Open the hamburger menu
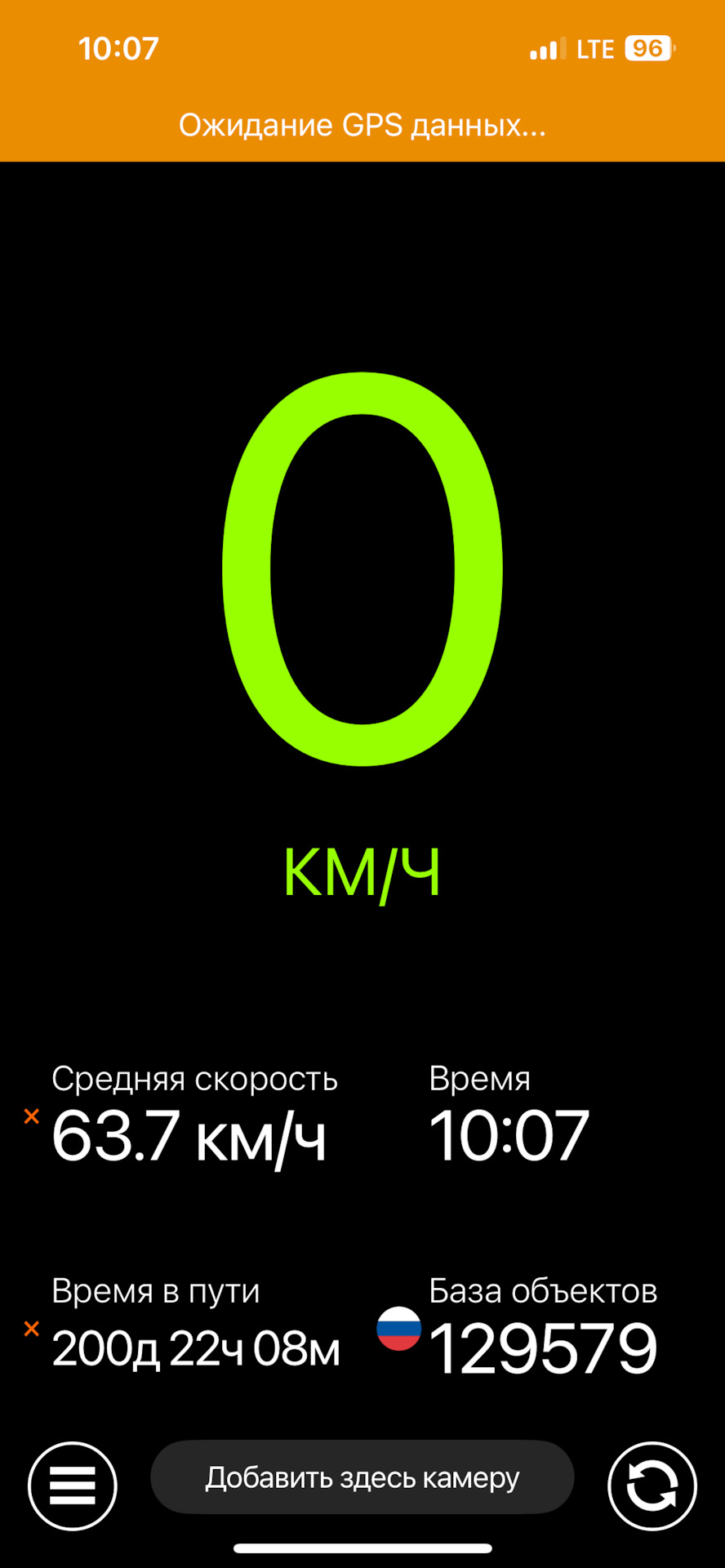This screenshot has width=725, height=1568. [x=73, y=1486]
